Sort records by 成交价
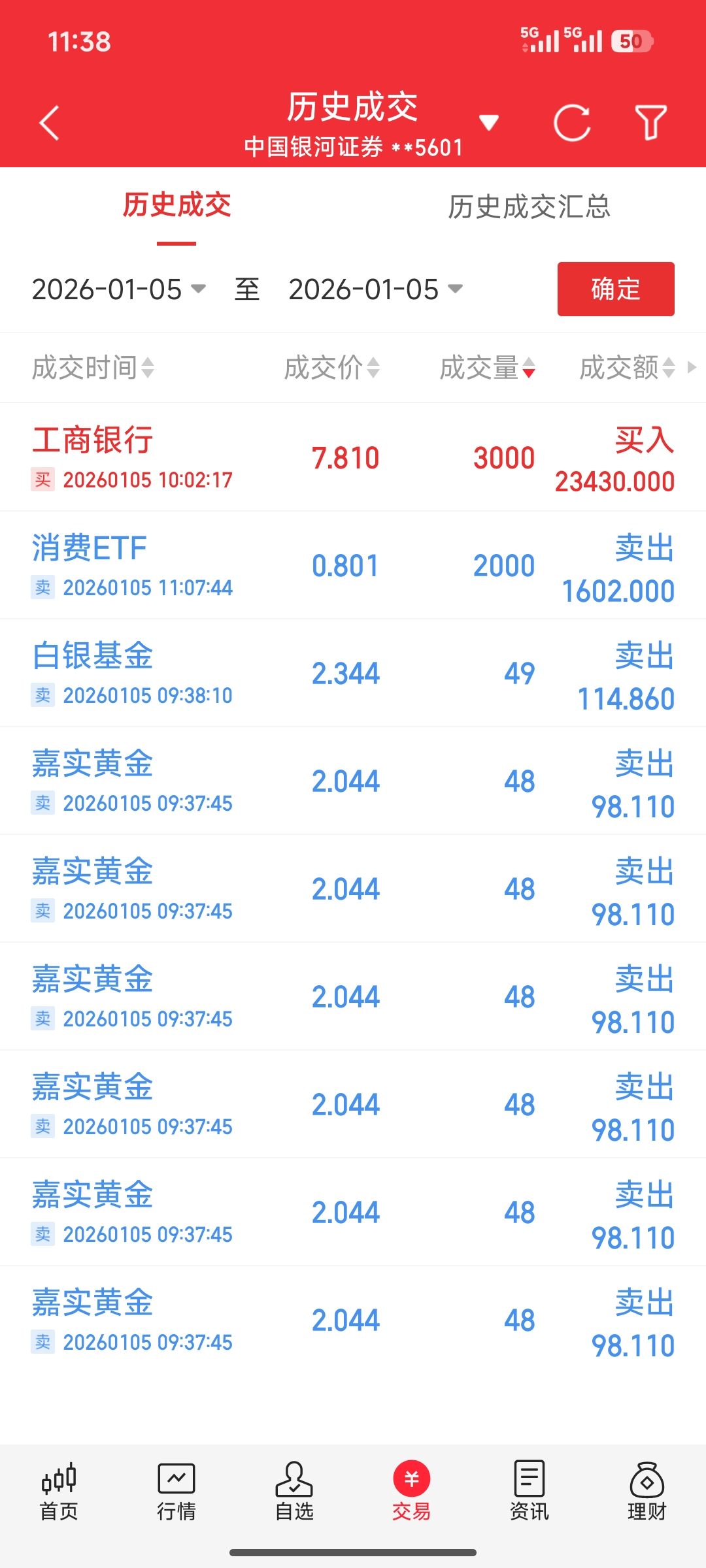 331,368
